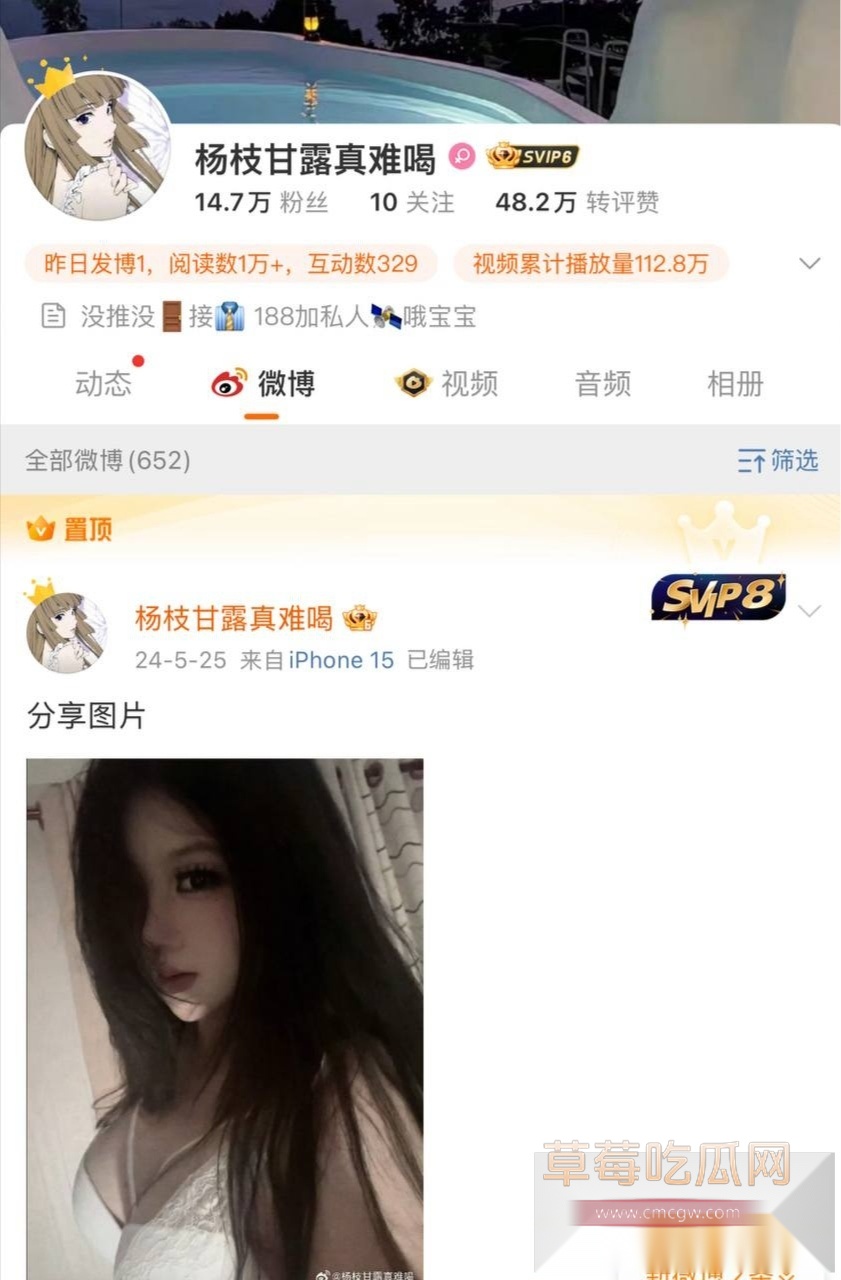Switch to the 相册 tab
Viewport: 841px width, 1280px height.
(x=734, y=383)
